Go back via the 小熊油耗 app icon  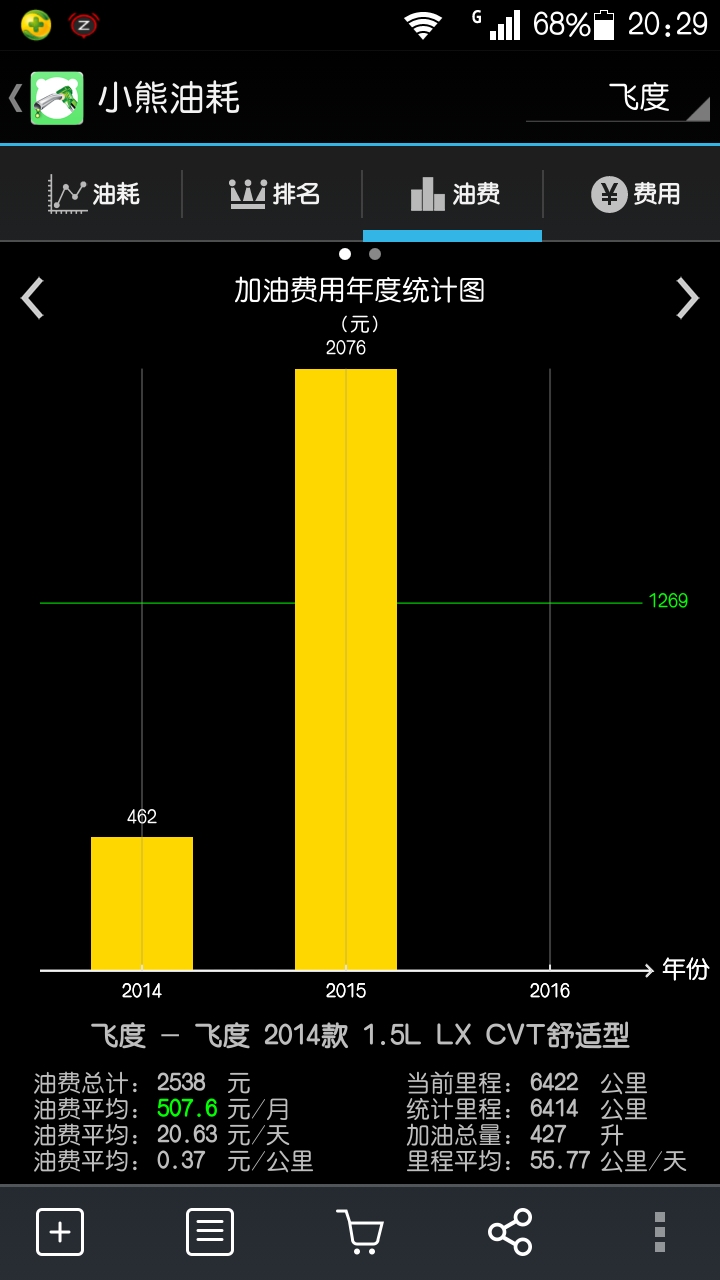click(x=55, y=98)
